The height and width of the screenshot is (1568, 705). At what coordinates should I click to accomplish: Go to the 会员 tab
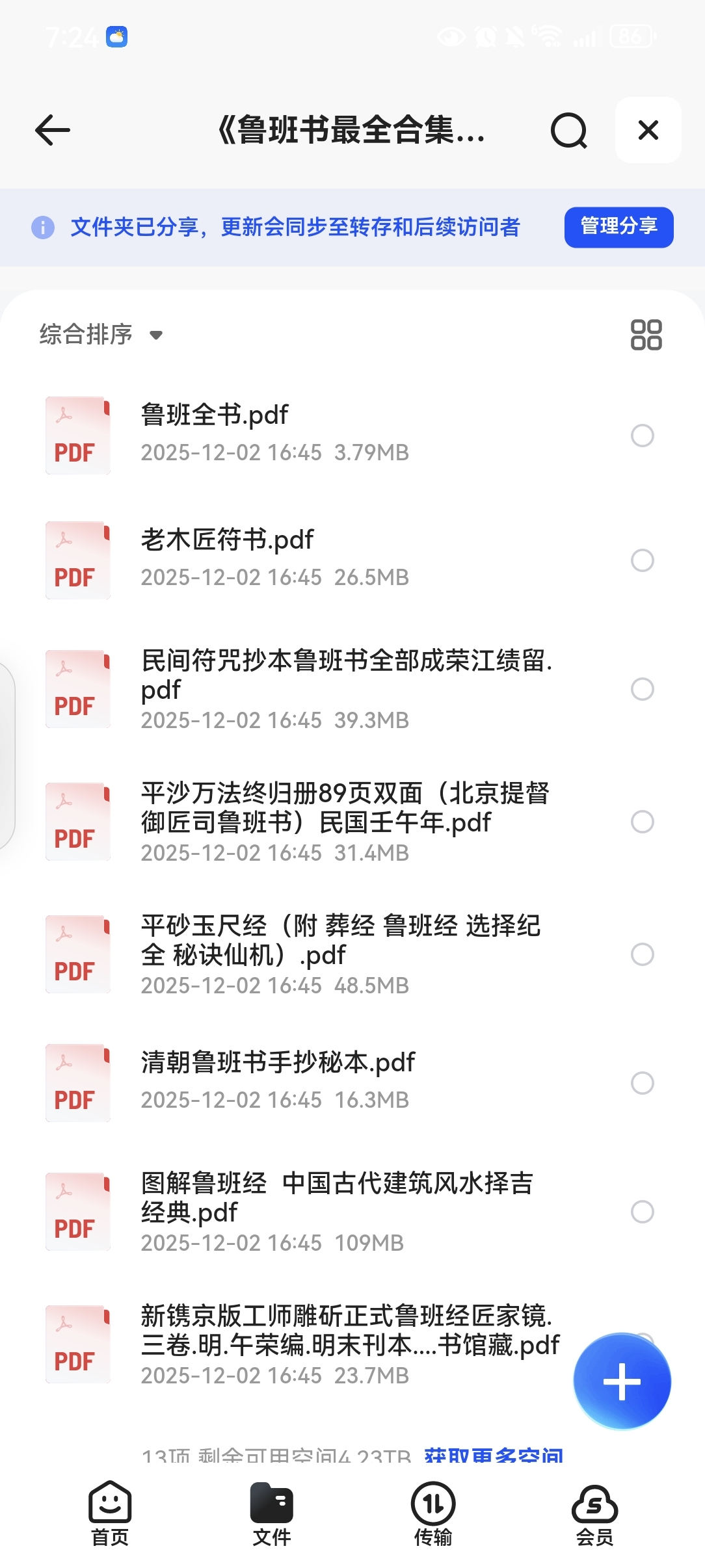click(594, 1513)
